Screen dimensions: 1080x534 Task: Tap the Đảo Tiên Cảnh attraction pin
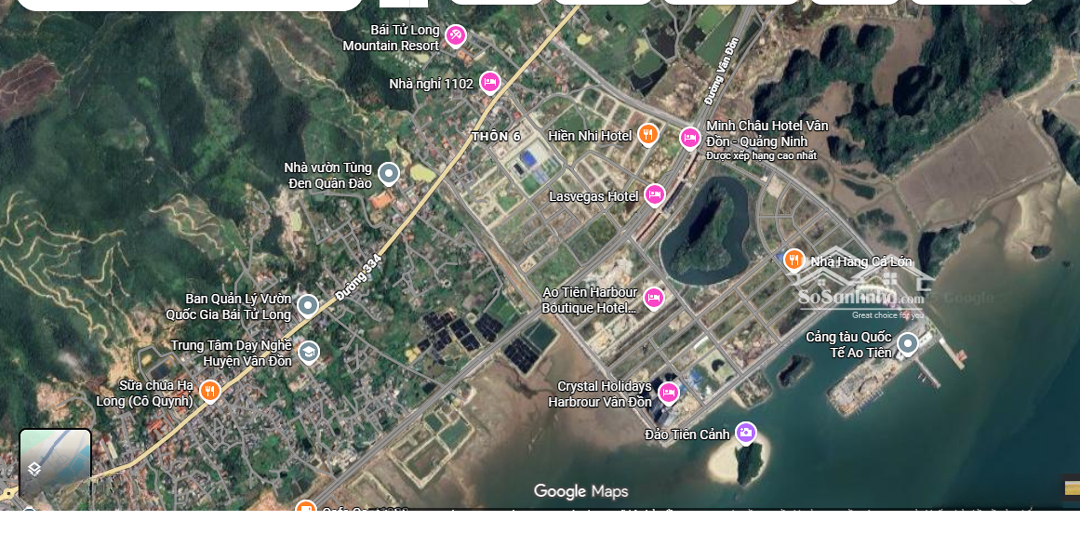click(x=745, y=433)
